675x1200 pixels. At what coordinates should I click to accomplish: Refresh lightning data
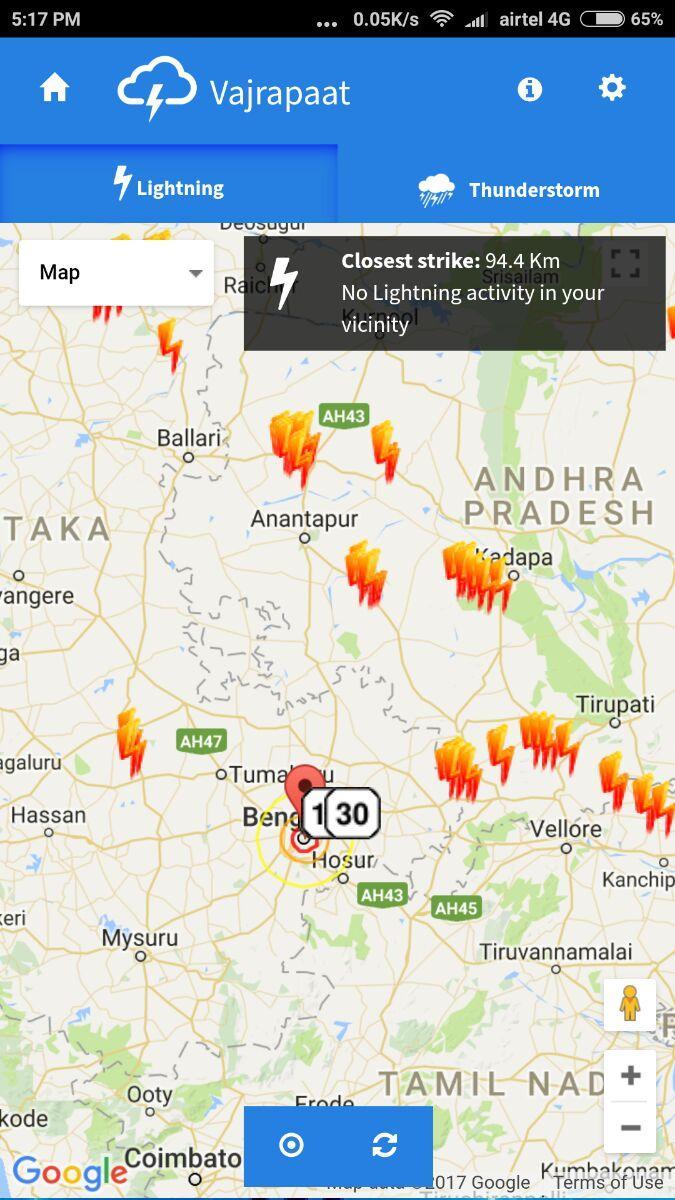point(385,1145)
